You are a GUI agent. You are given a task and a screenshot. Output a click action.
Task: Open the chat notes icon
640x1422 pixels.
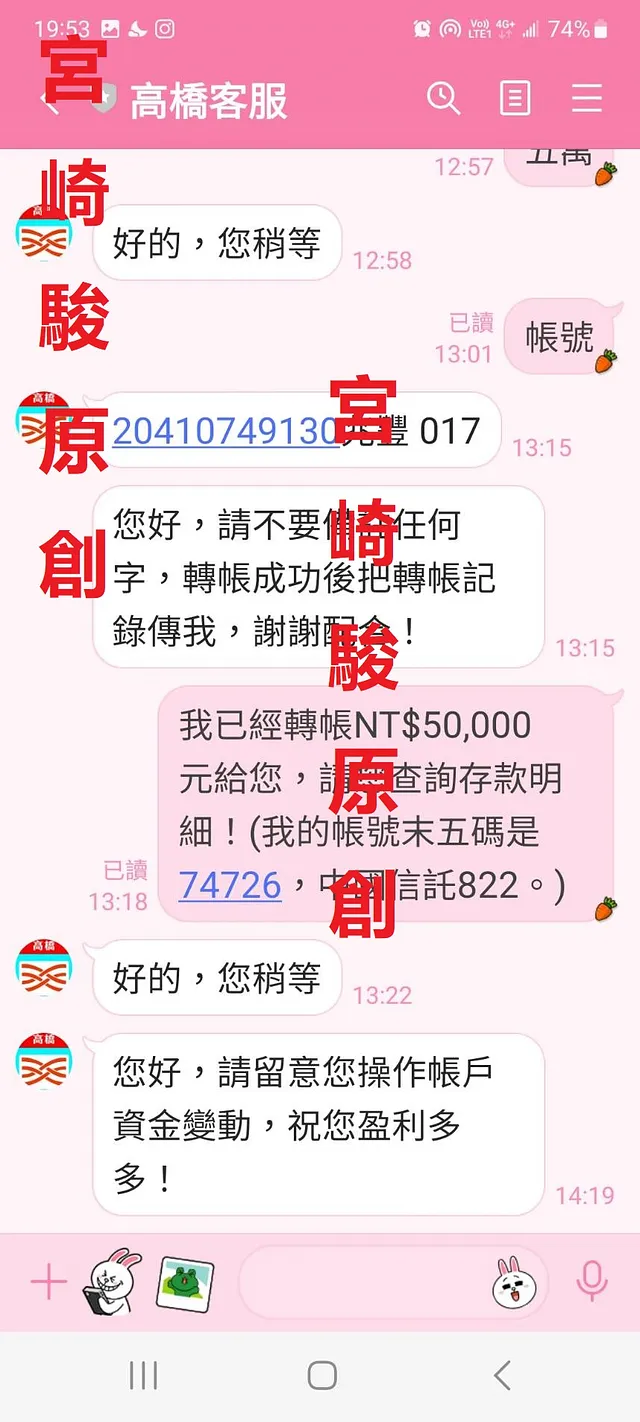tap(515, 98)
